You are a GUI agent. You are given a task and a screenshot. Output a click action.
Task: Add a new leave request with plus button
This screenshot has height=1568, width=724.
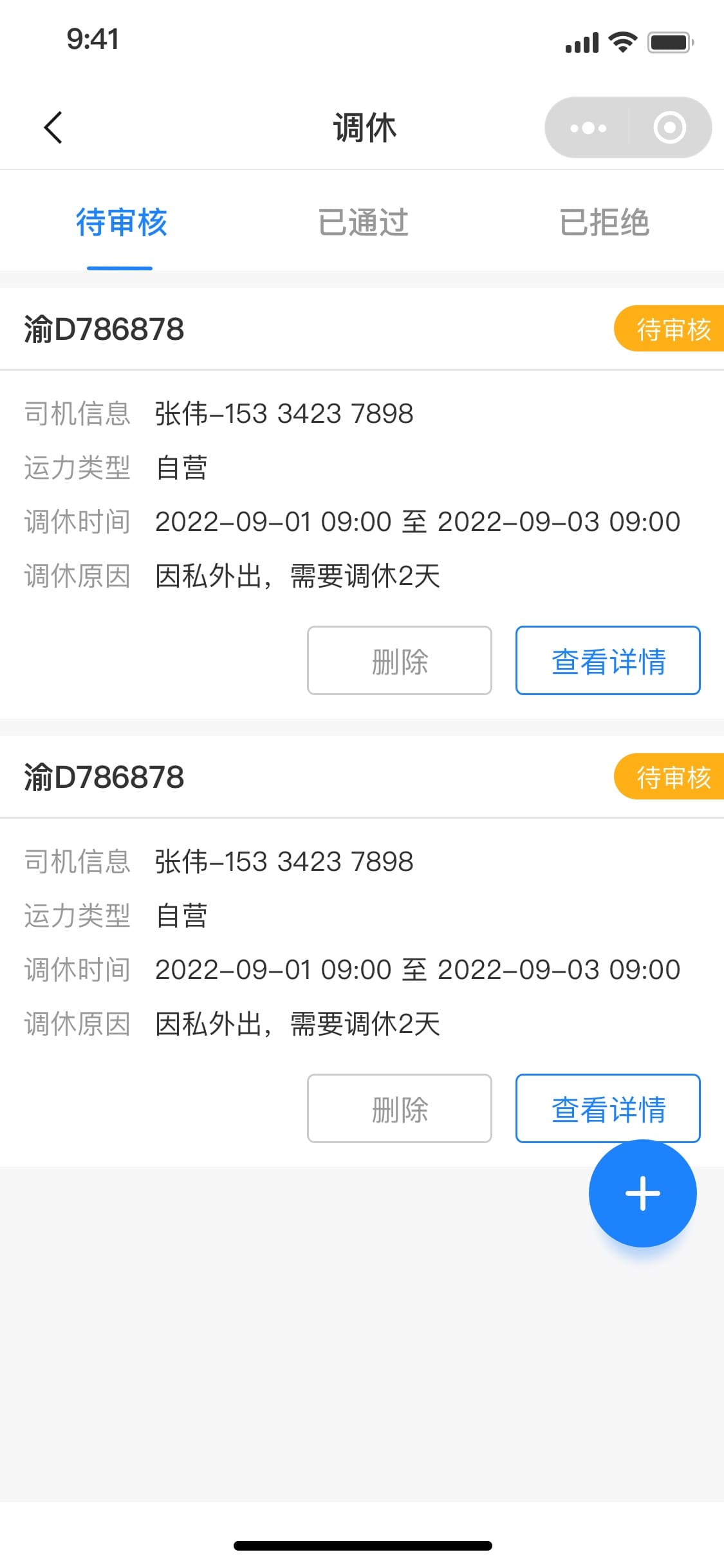tap(643, 1193)
